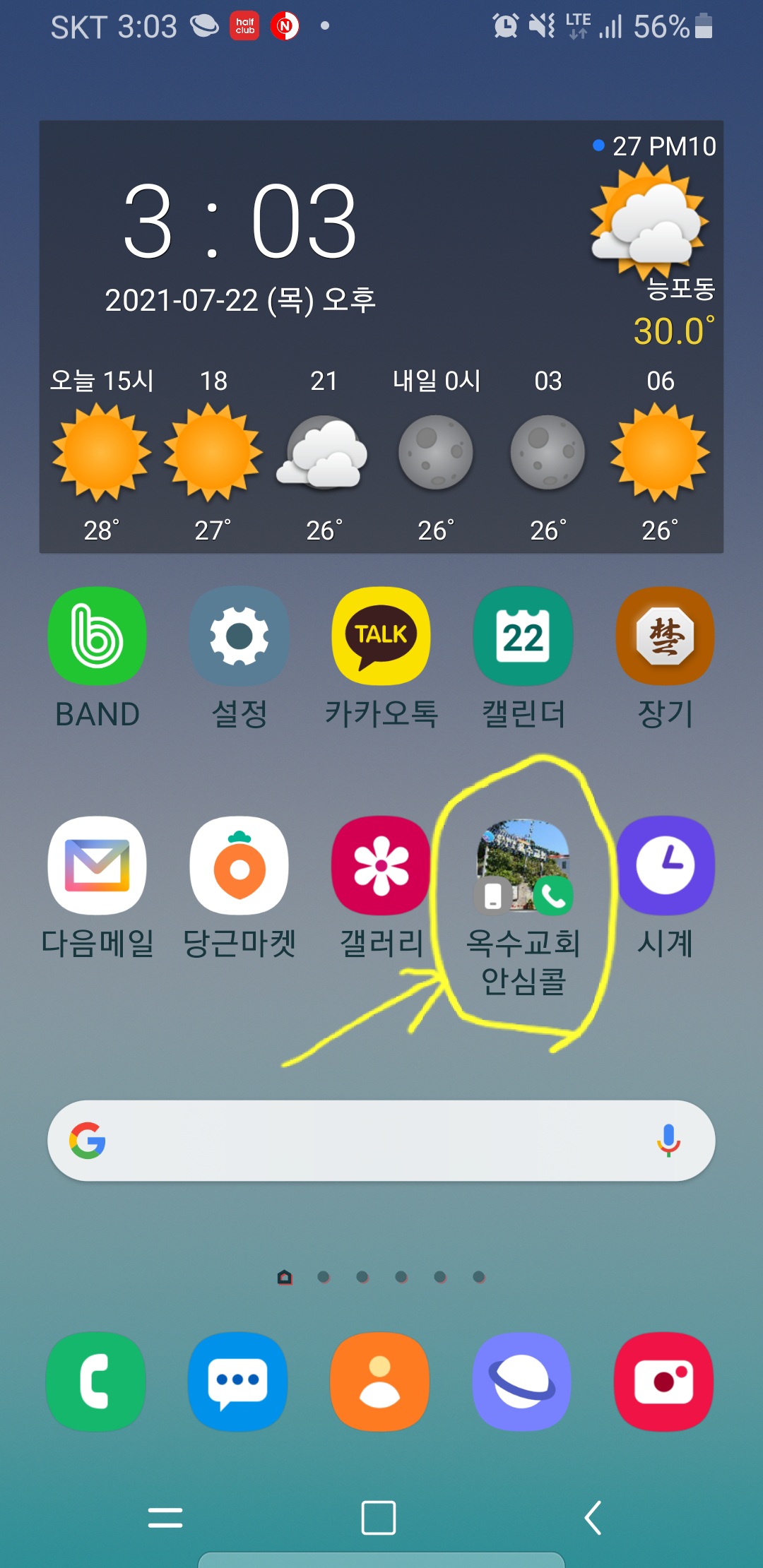Image resolution: width=763 pixels, height=1568 pixels.
Task: Tap the system back button
Action: pyautogui.click(x=593, y=1517)
